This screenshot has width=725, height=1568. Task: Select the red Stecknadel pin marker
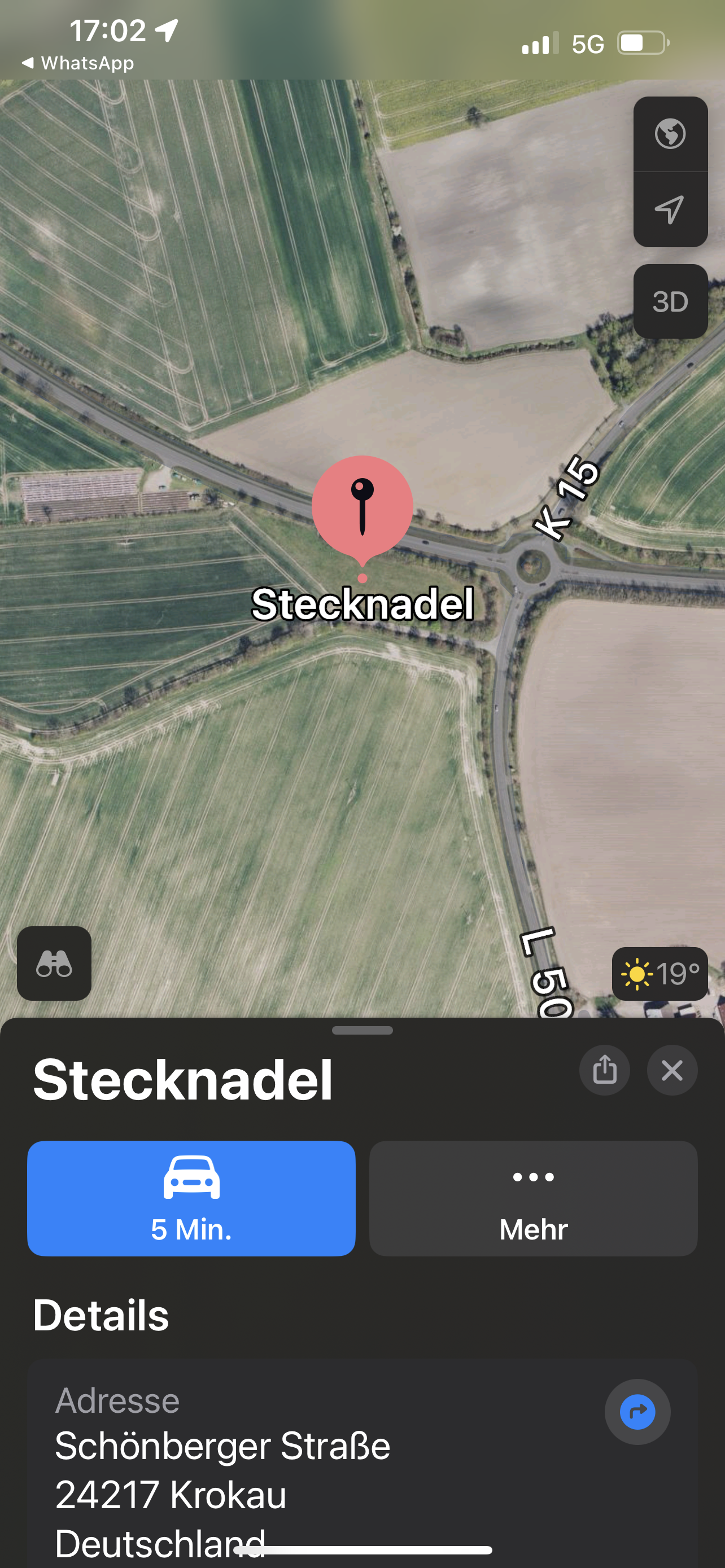[x=362, y=506]
